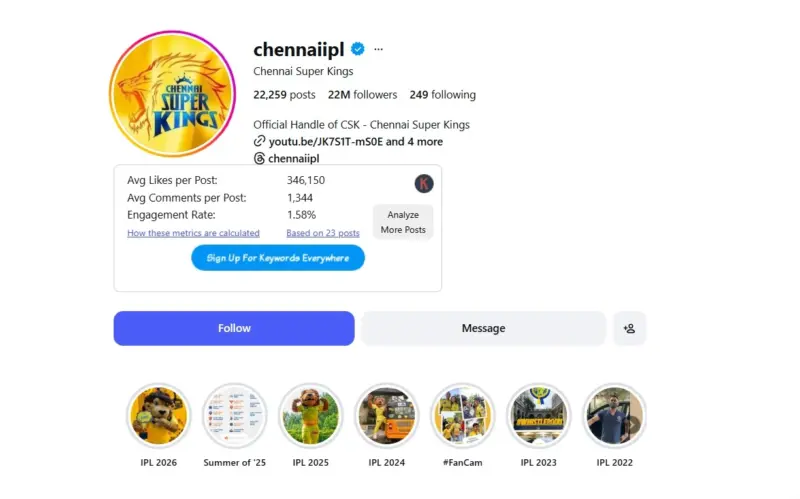
Task: Open the Summer of '25 highlight
Action: coord(234,416)
